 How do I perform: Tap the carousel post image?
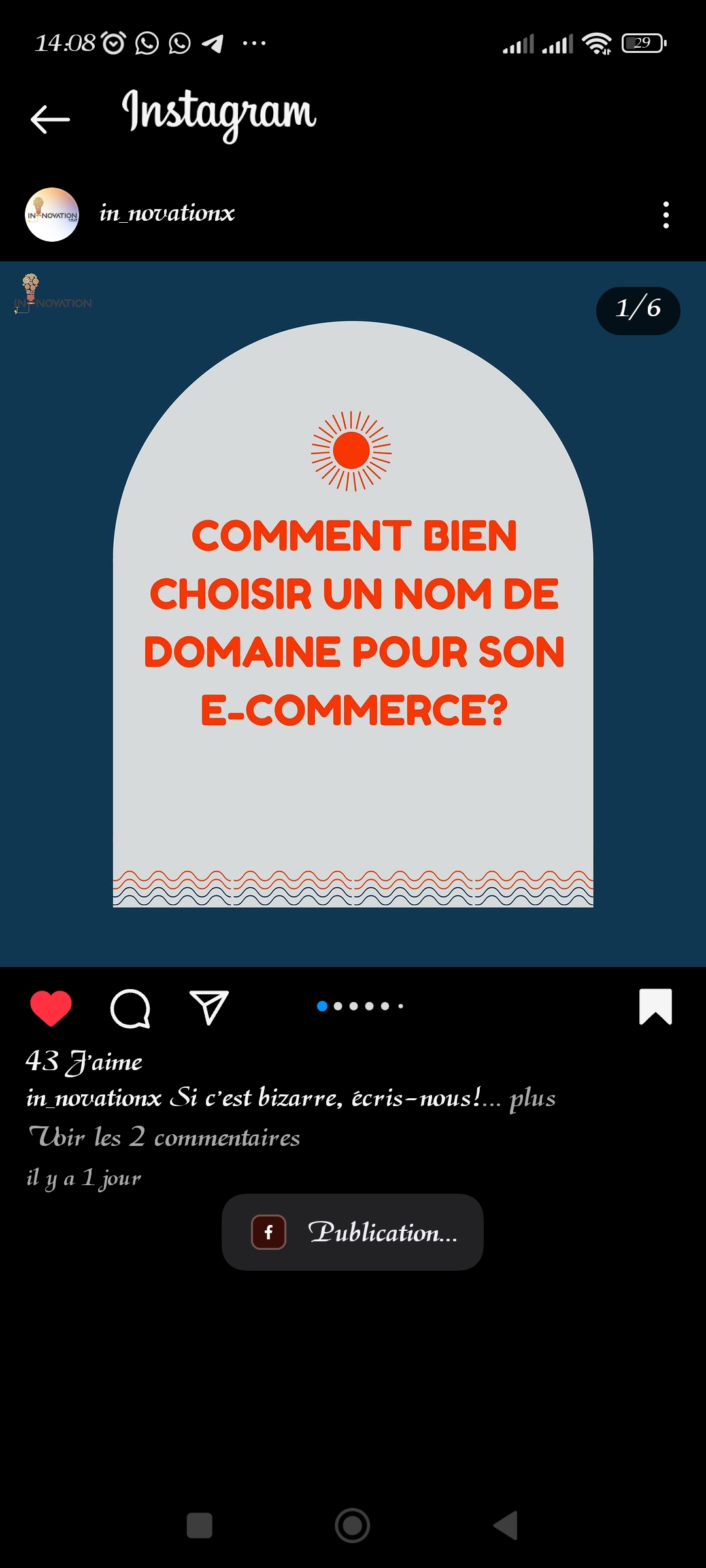(x=353, y=614)
